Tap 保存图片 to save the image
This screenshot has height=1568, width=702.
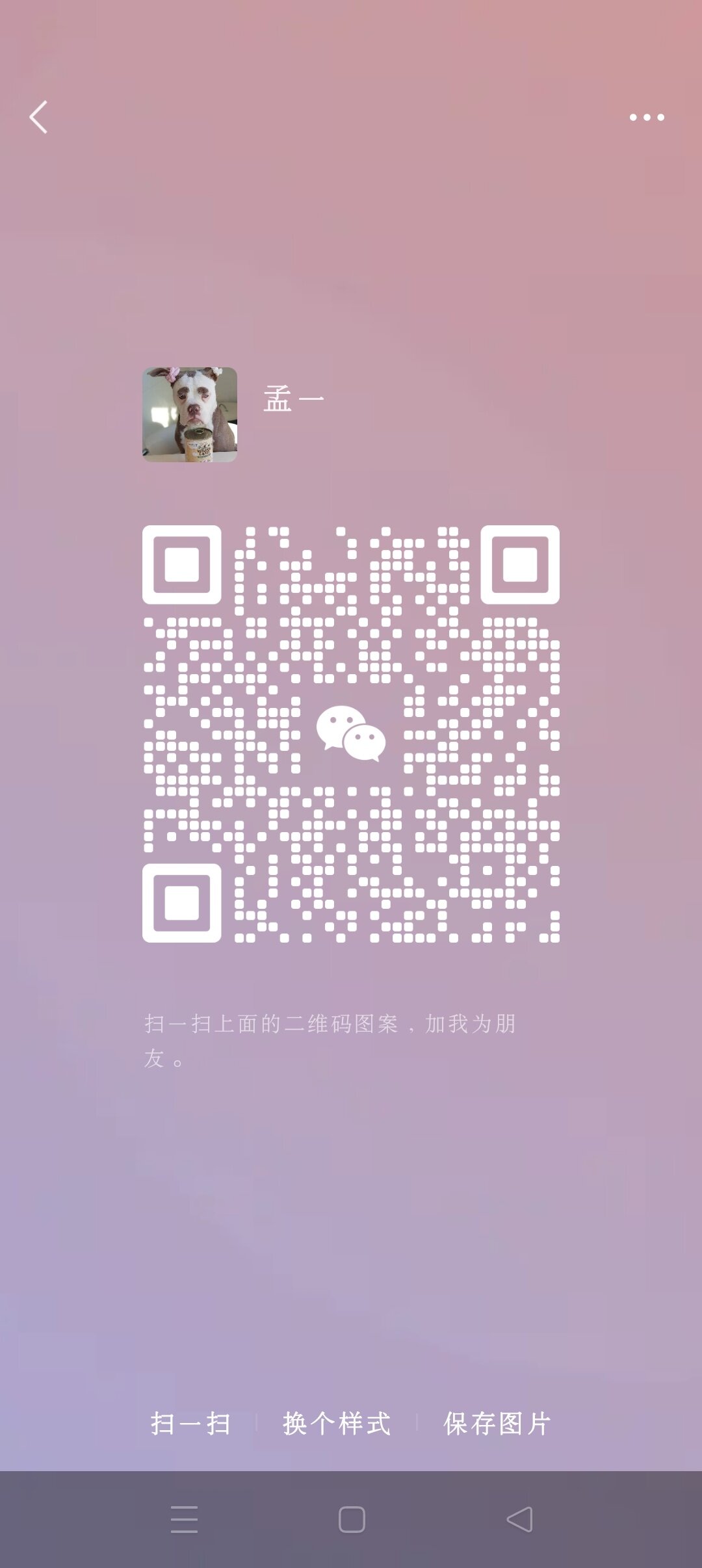[498, 1423]
